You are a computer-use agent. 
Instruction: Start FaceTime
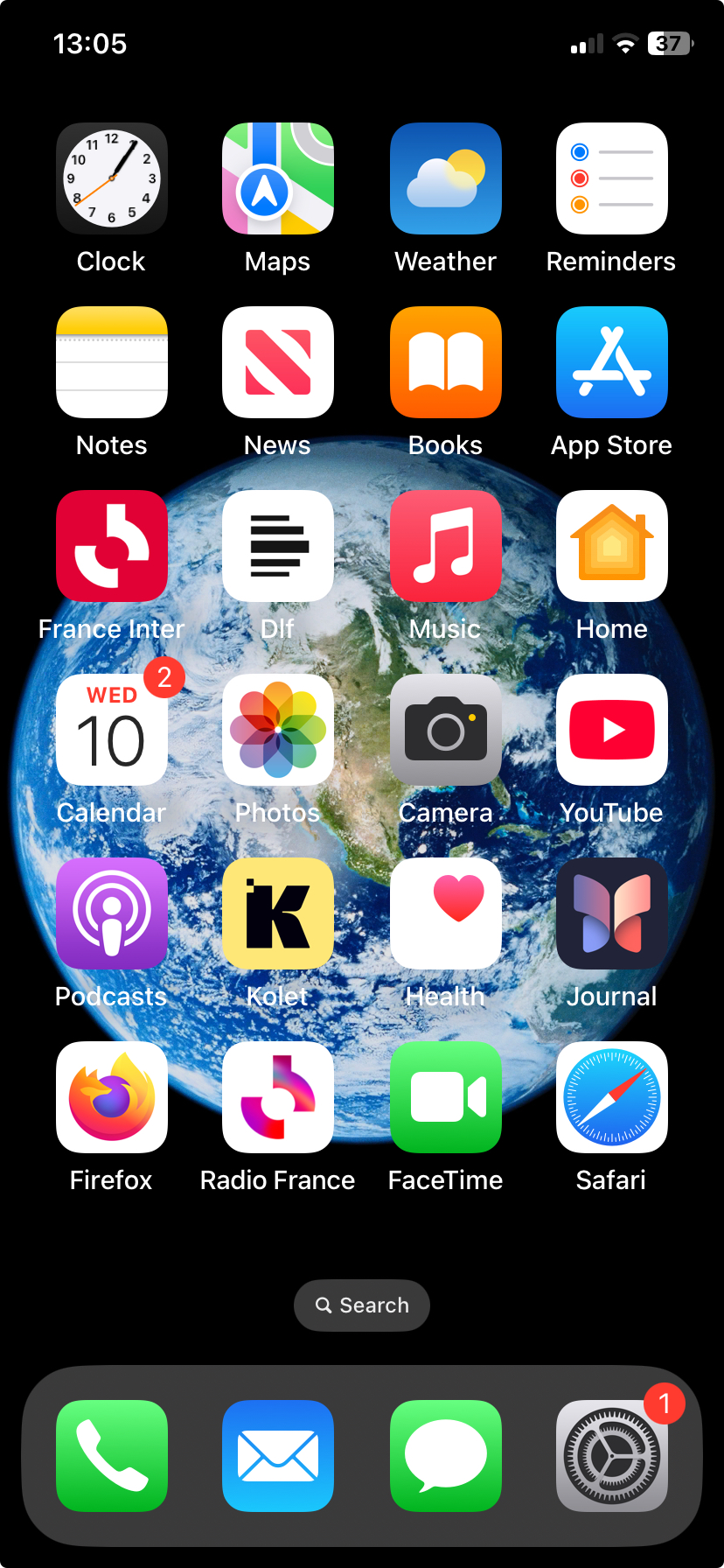coord(445,1097)
